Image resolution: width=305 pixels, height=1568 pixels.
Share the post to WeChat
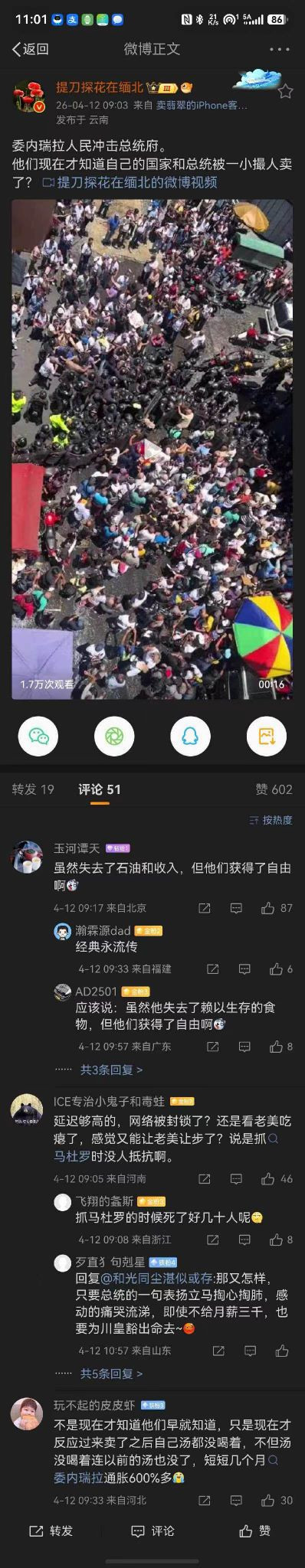coord(38,737)
